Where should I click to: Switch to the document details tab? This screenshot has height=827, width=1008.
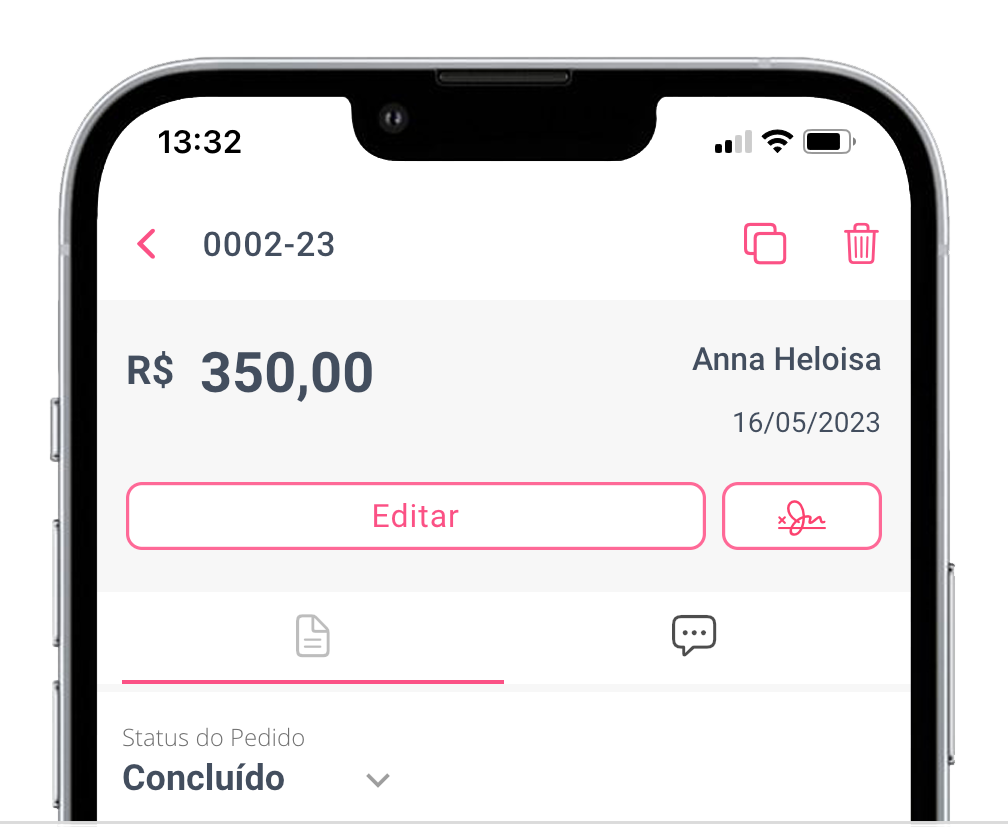pos(313,636)
